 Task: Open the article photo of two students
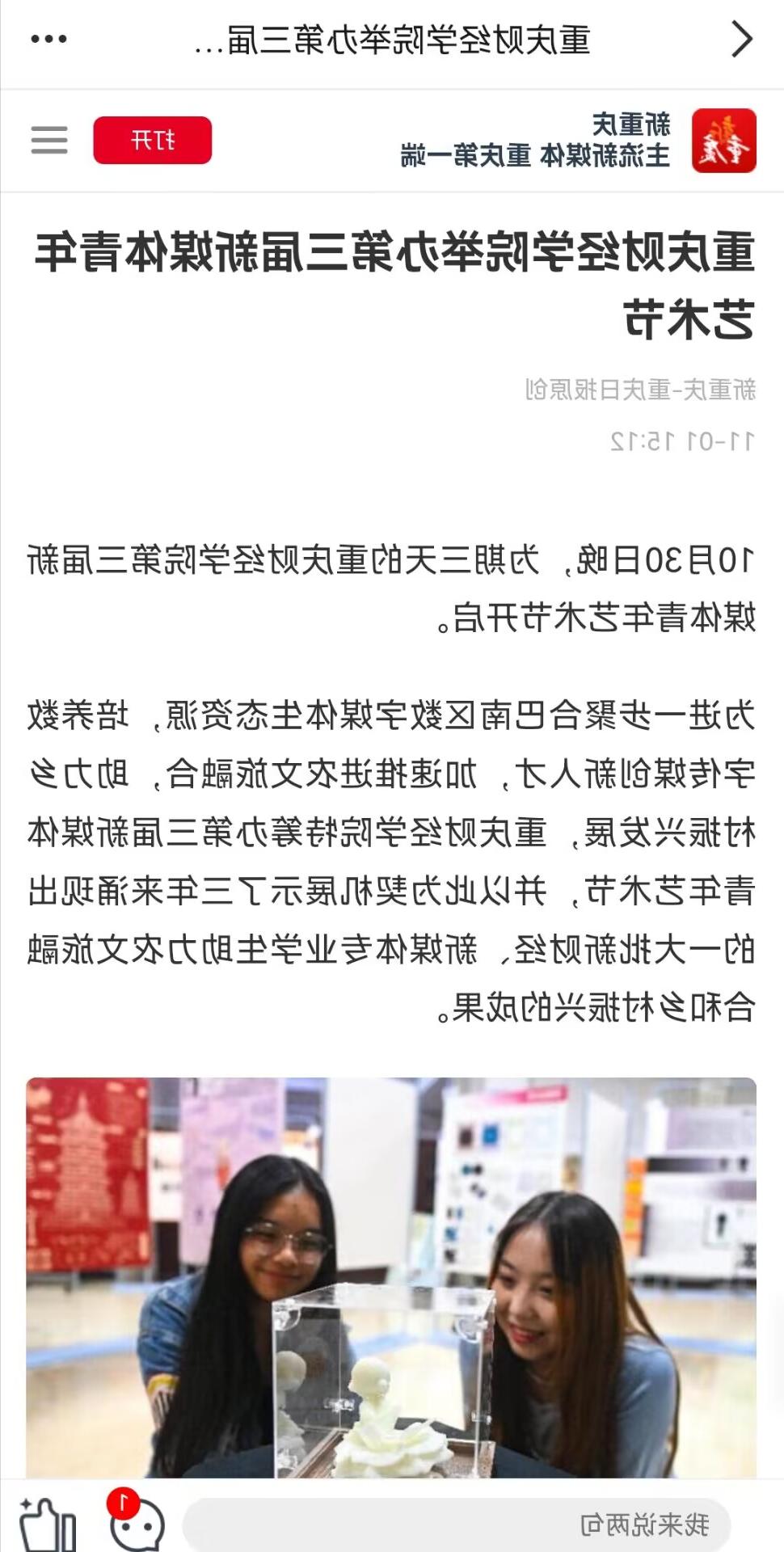click(x=391, y=1277)
